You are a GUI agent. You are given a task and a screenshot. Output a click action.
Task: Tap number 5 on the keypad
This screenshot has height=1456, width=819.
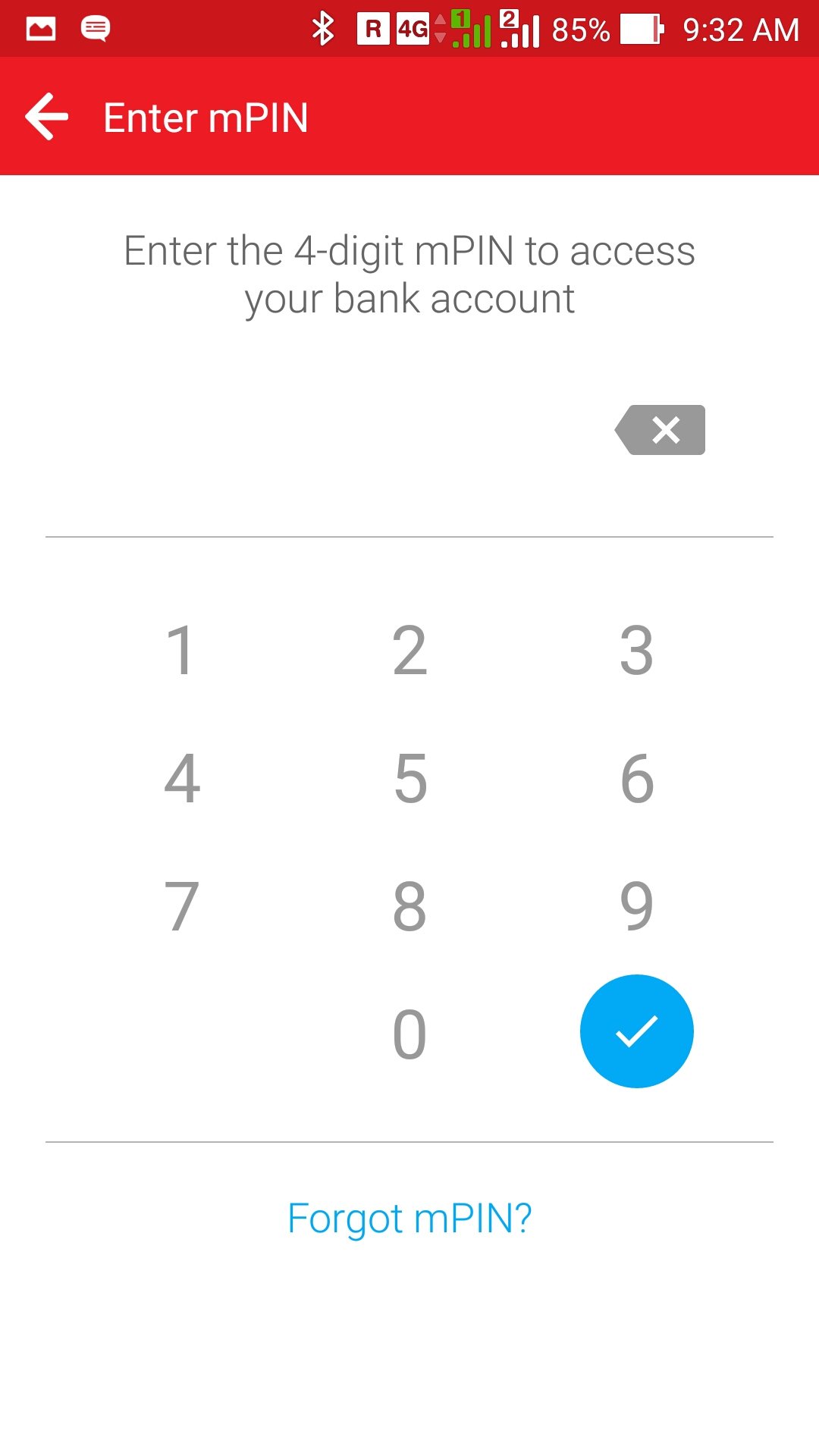pyautogui.click(x=409, y=778)
